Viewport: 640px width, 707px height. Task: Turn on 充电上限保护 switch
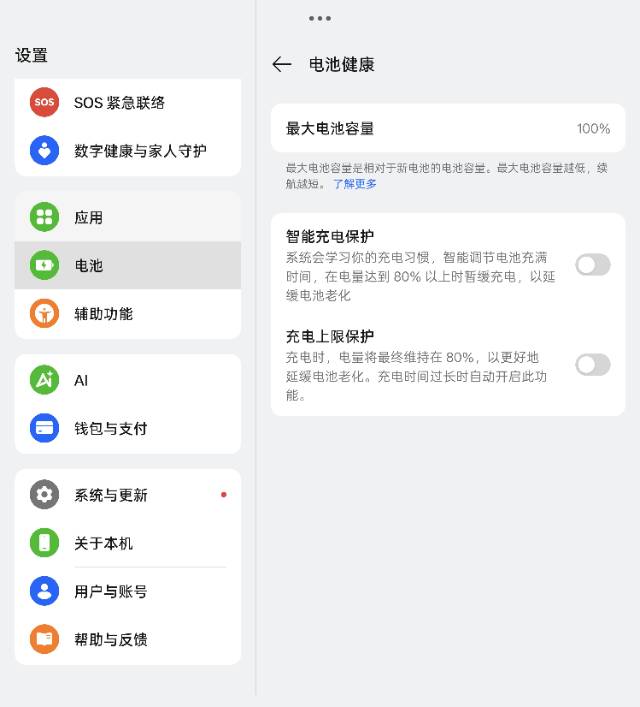coord(592,364)
